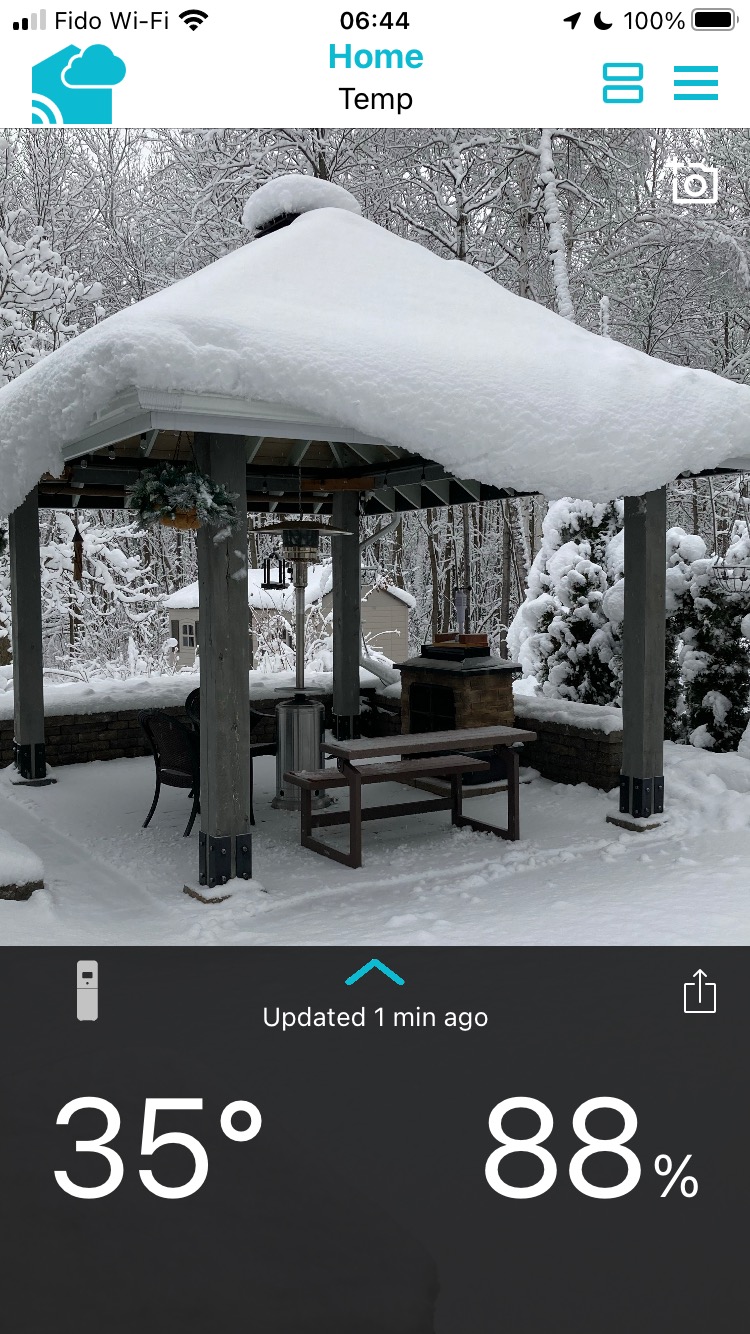Expand the details panel with up chevron
This screenshot has height=1334, width=750.
coord(374,972)
